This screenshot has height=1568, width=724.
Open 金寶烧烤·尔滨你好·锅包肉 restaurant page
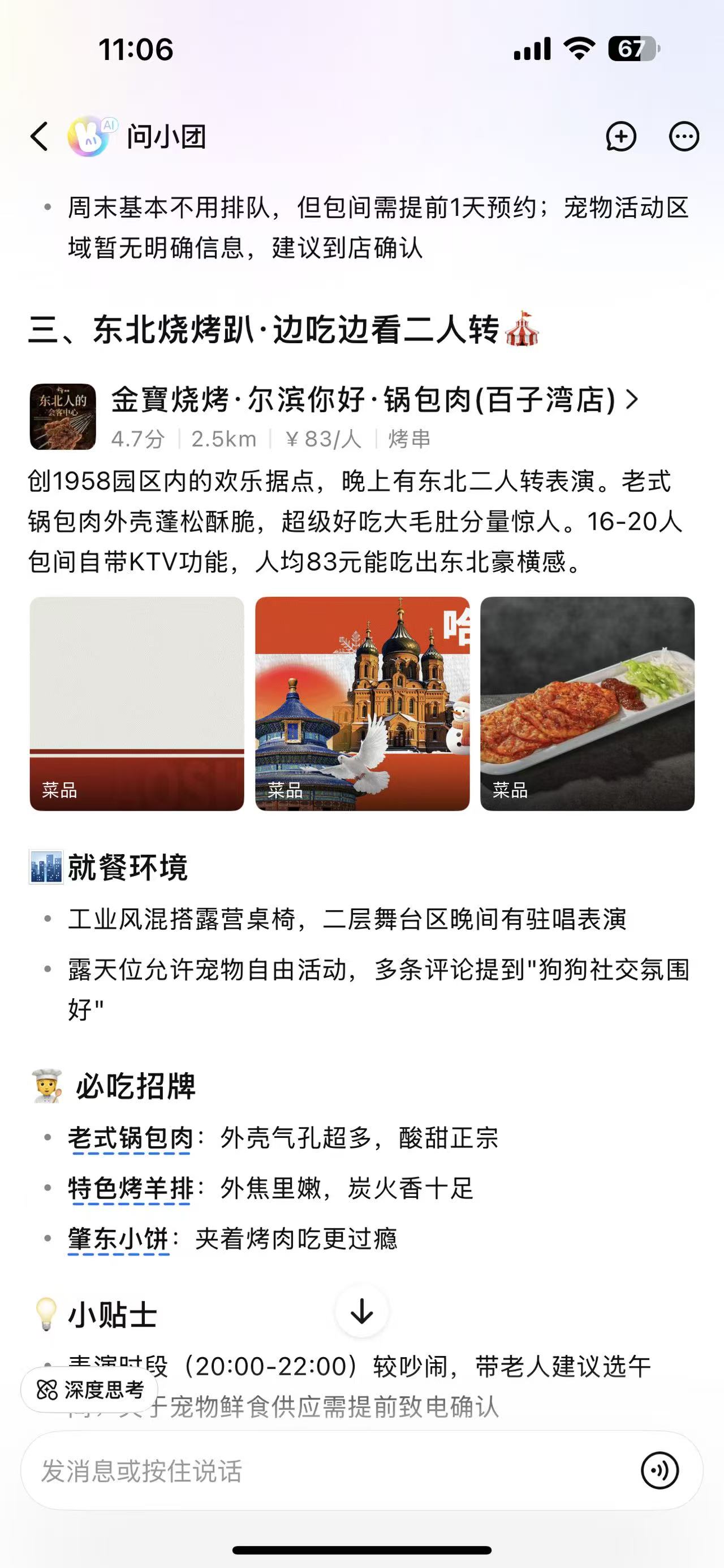point(363,401)
